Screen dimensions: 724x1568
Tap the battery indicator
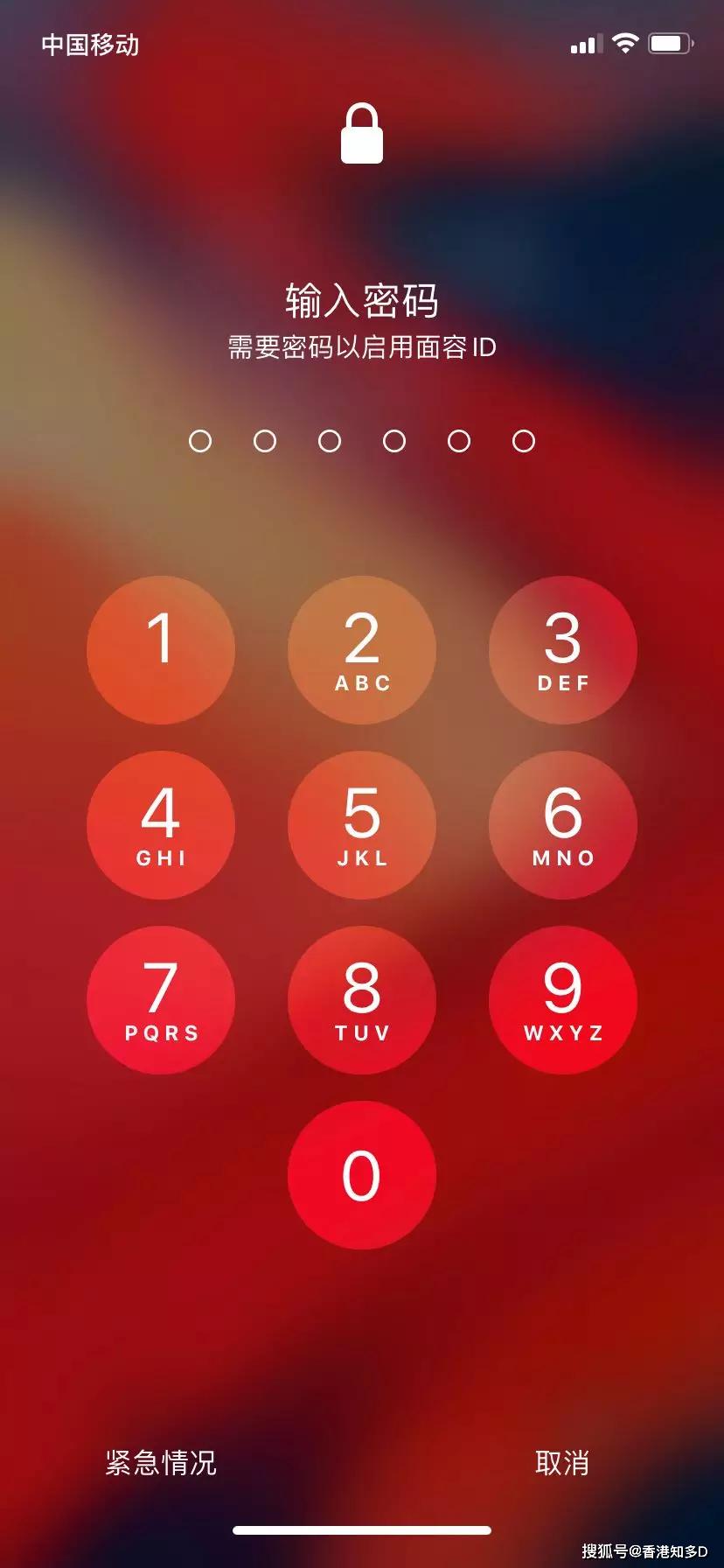669,42
